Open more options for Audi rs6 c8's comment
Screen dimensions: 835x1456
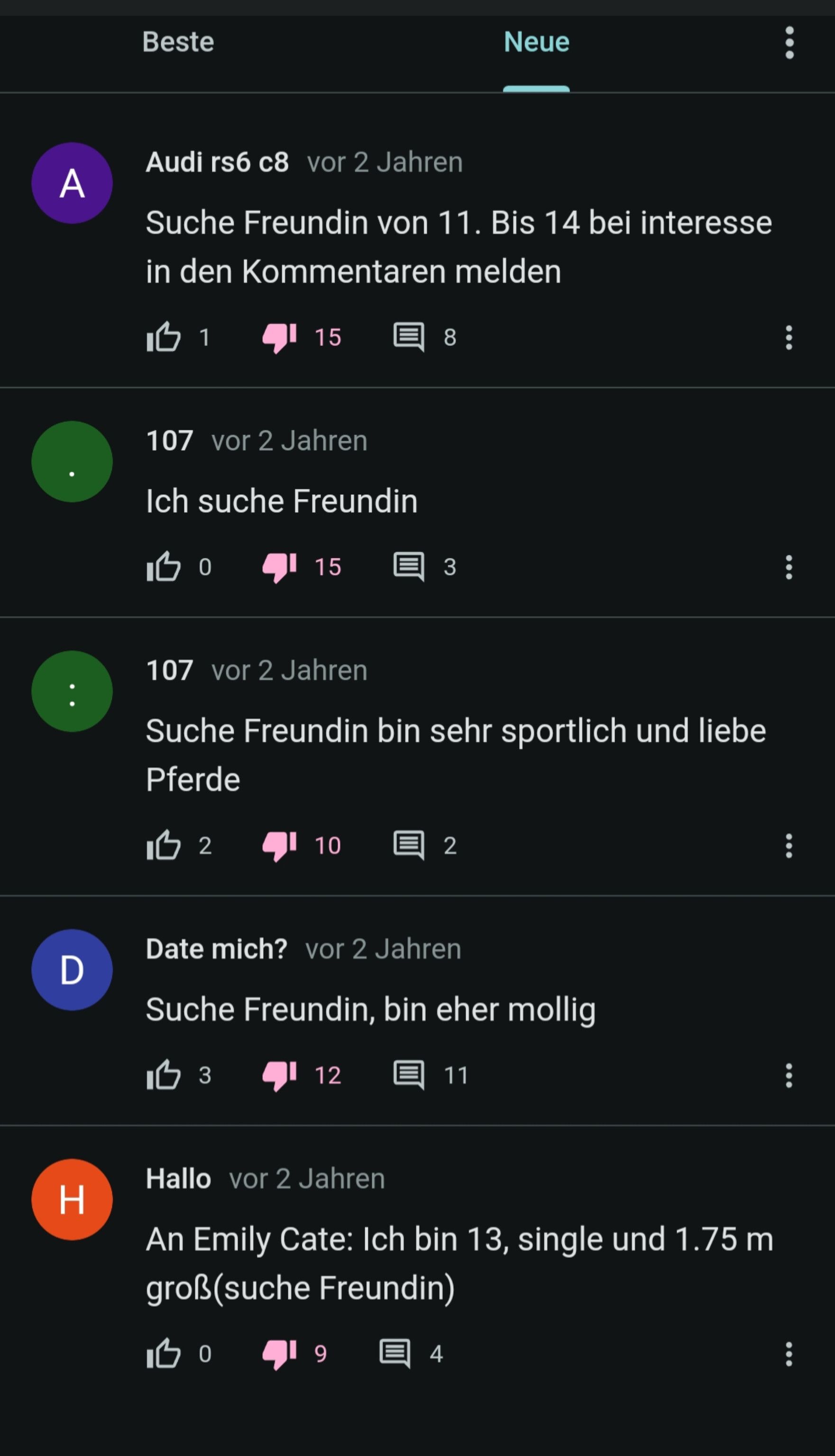click(x=789, y=337)
